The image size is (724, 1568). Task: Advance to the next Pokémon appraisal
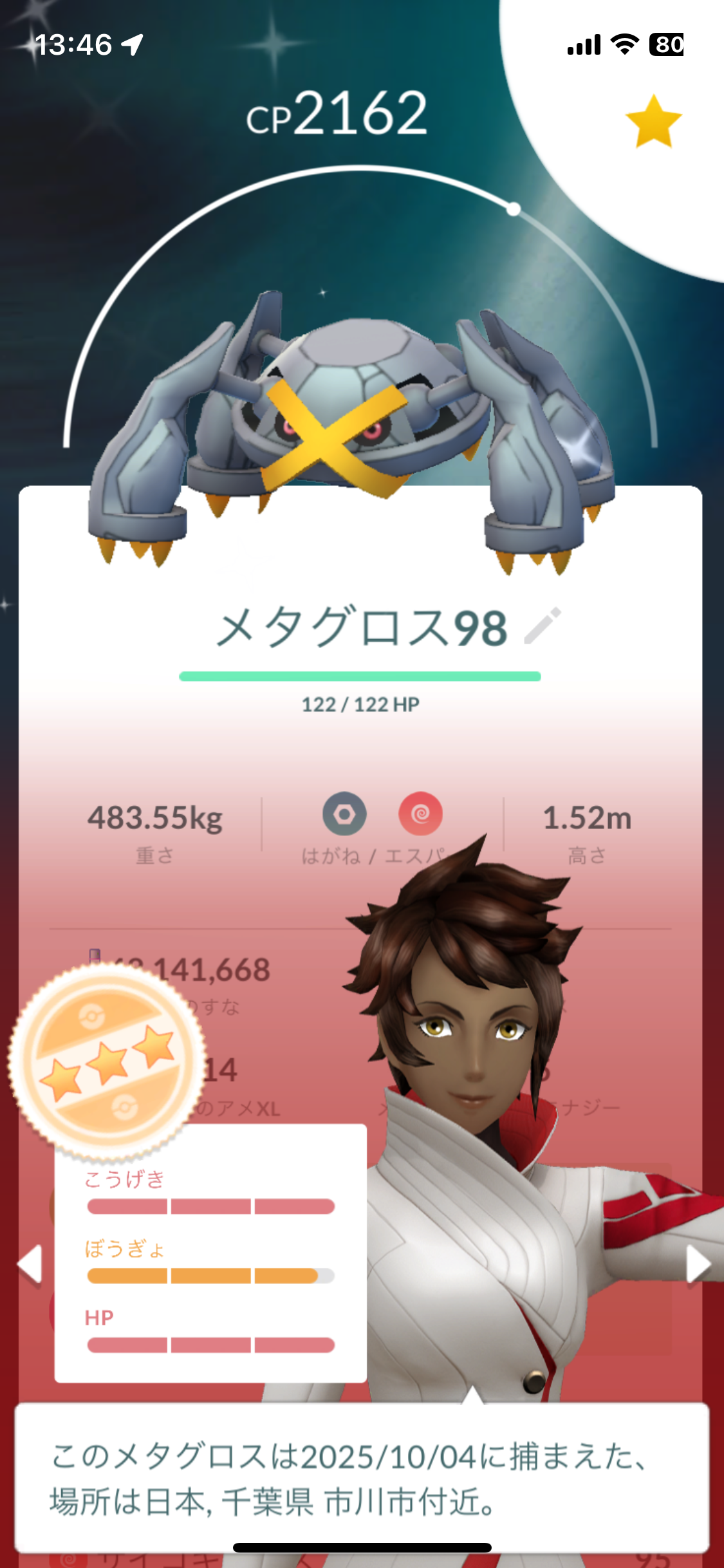(698, 1264)
